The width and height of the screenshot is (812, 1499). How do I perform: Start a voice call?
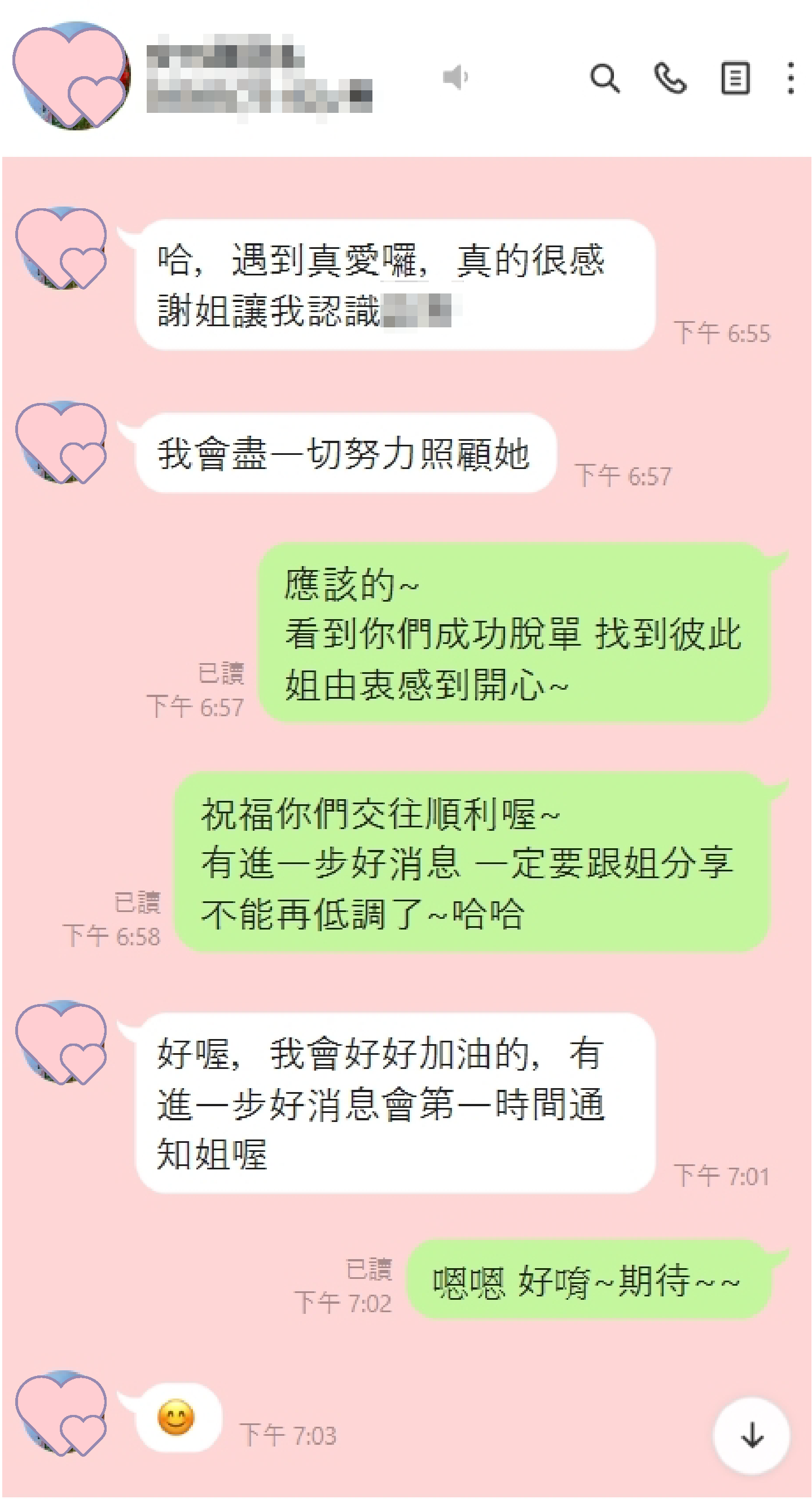tap(670, 78)
